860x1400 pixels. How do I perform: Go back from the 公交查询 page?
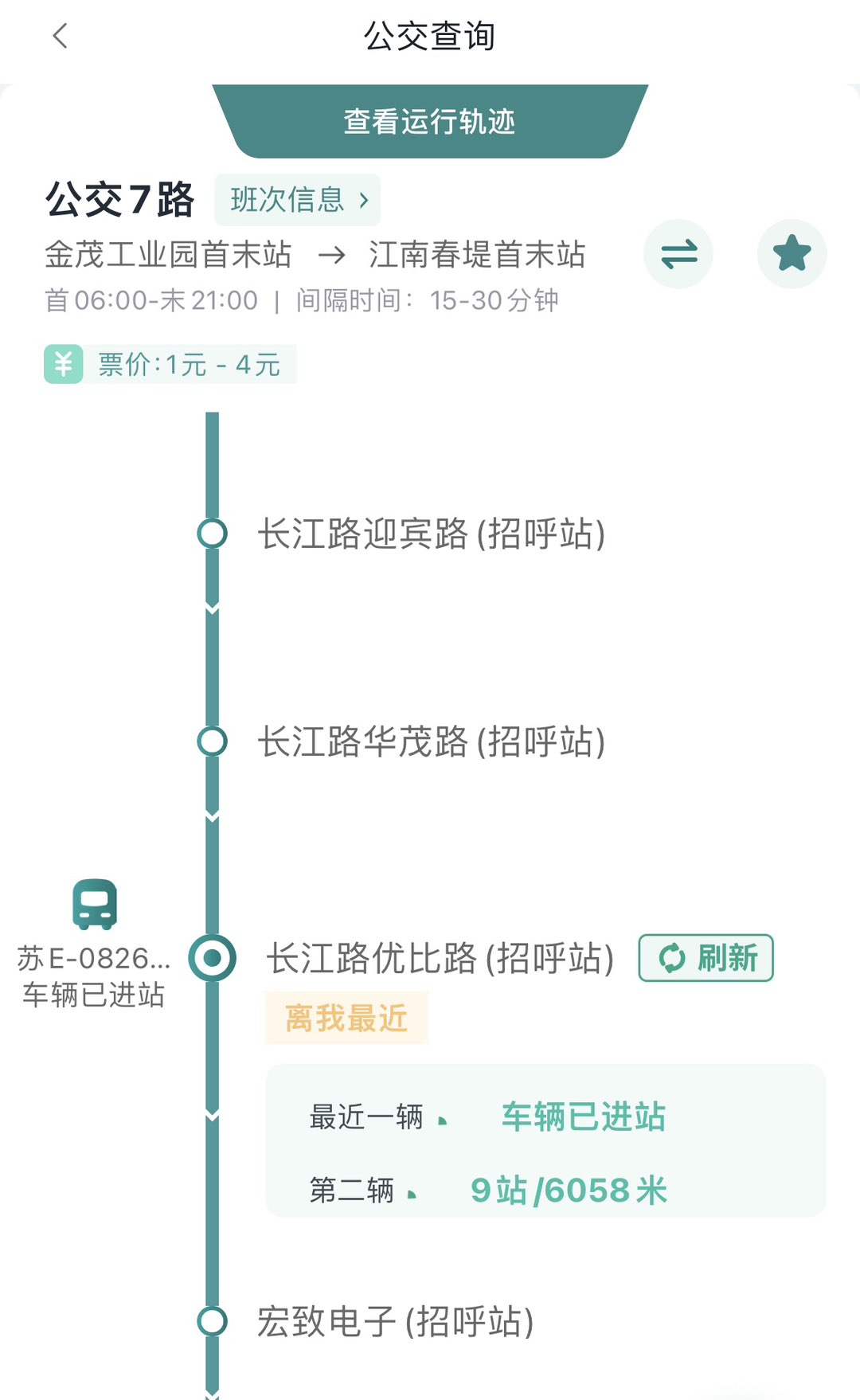[61, 36]
